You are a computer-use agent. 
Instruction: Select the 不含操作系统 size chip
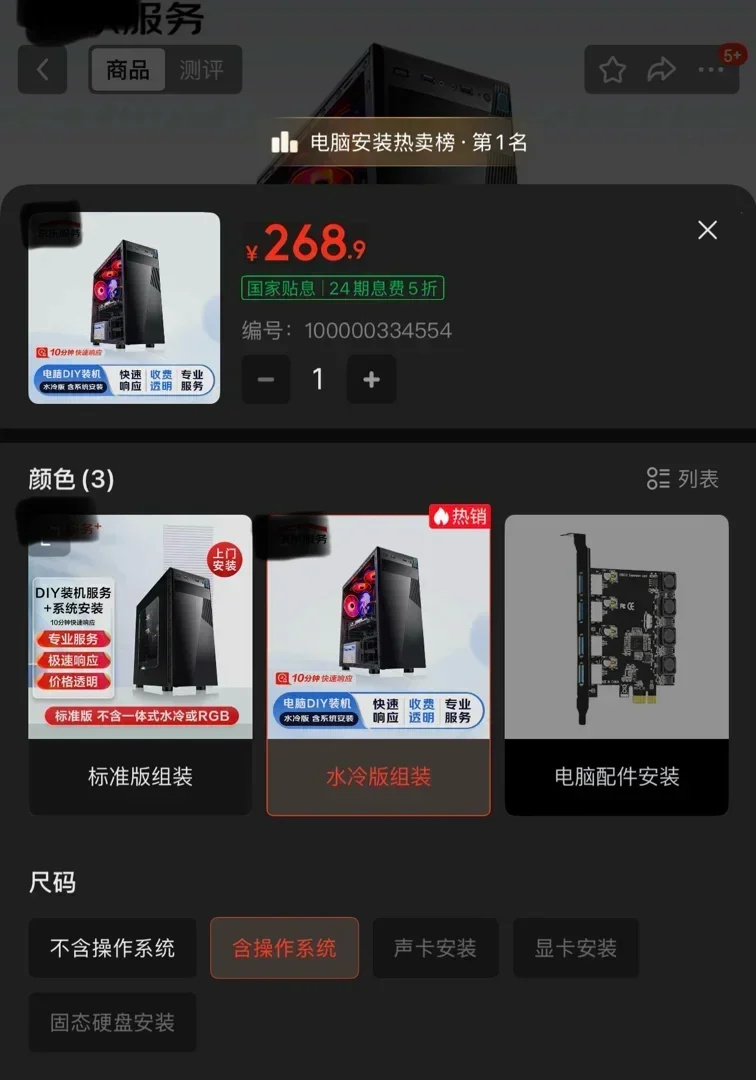113,948
